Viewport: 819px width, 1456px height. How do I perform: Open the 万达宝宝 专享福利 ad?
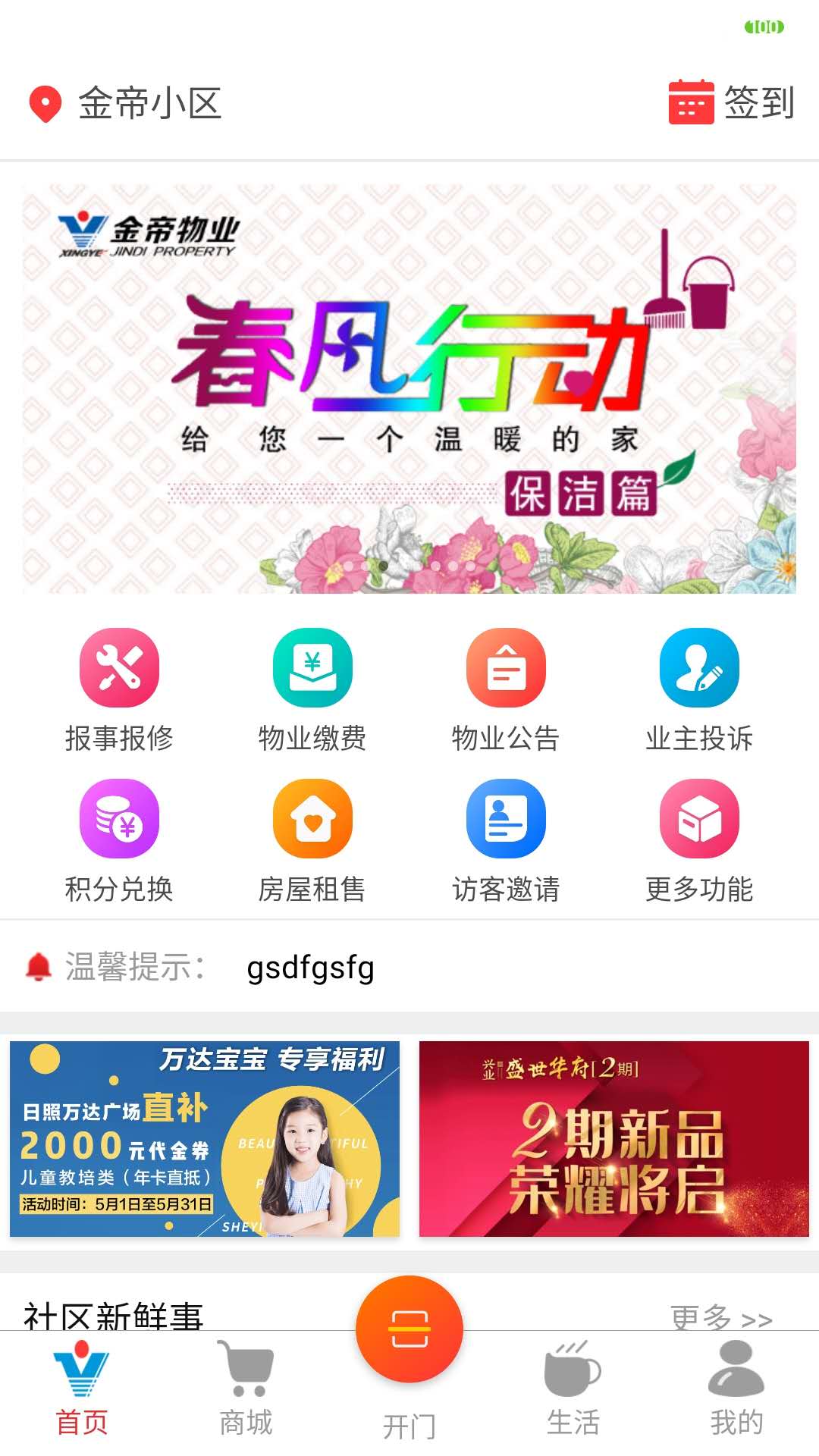tap(205, 1139)
